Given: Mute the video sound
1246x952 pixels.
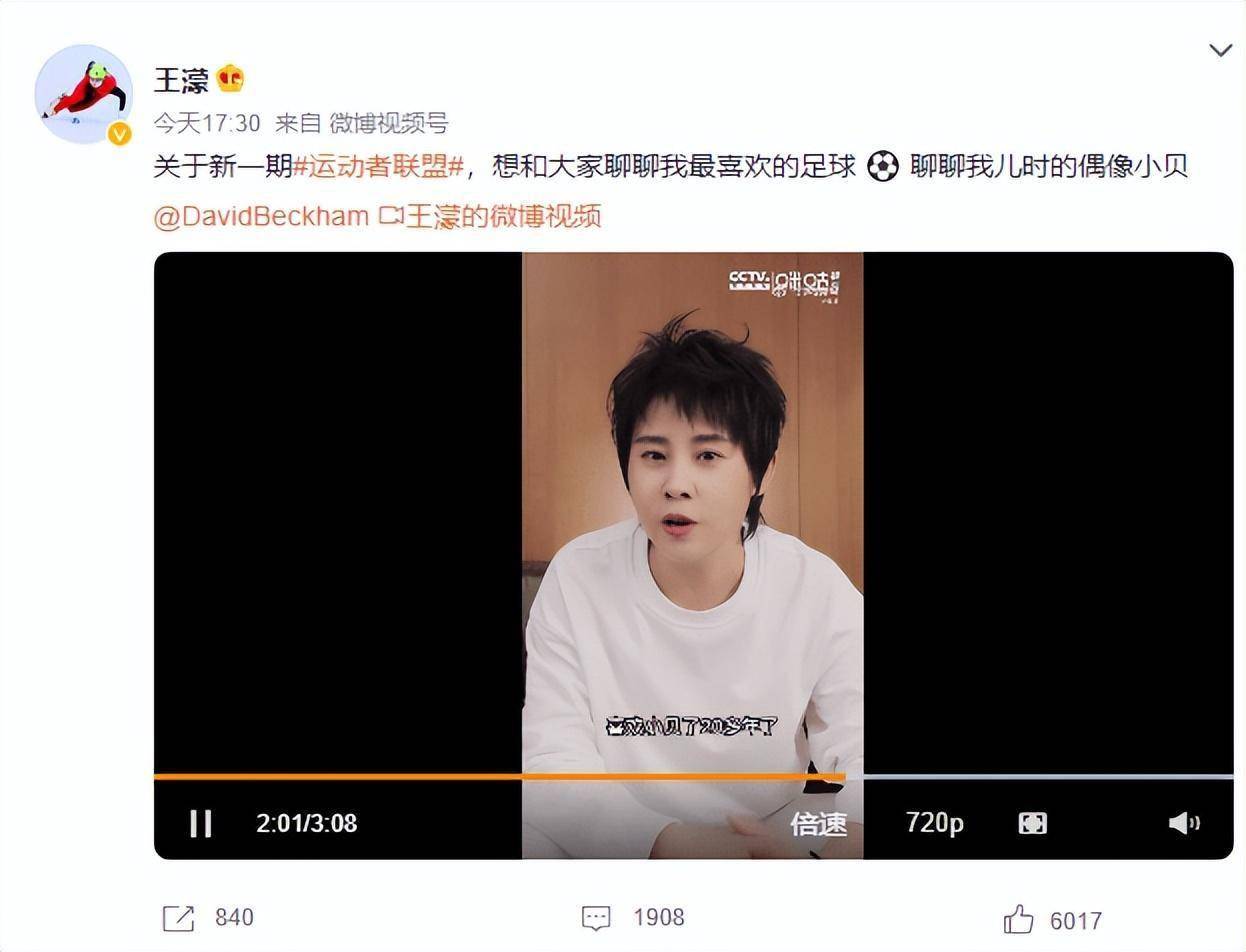Looking at the screenshot, I should pyautogui.click(x=1183, y=823).
